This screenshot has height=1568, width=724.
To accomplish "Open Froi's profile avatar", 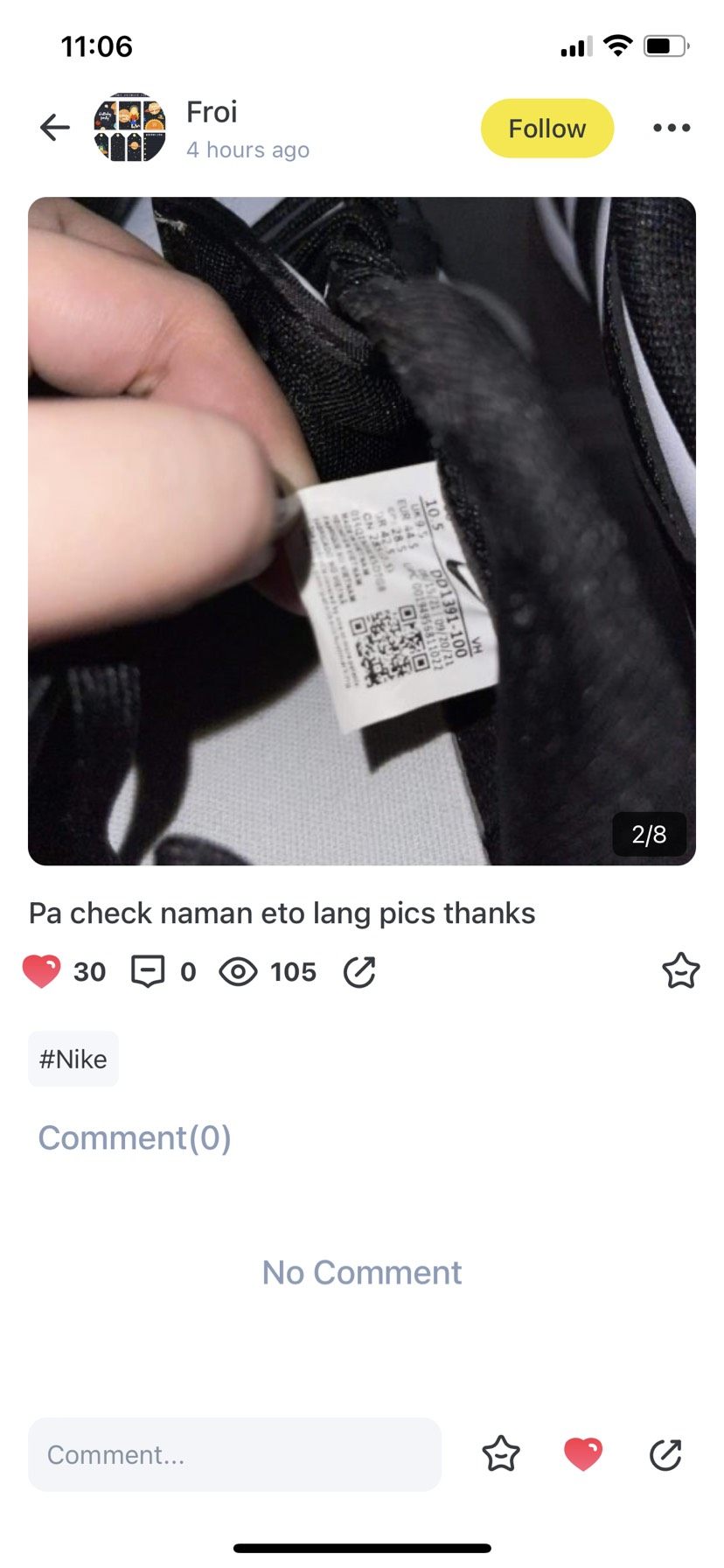I will [129, 128].
